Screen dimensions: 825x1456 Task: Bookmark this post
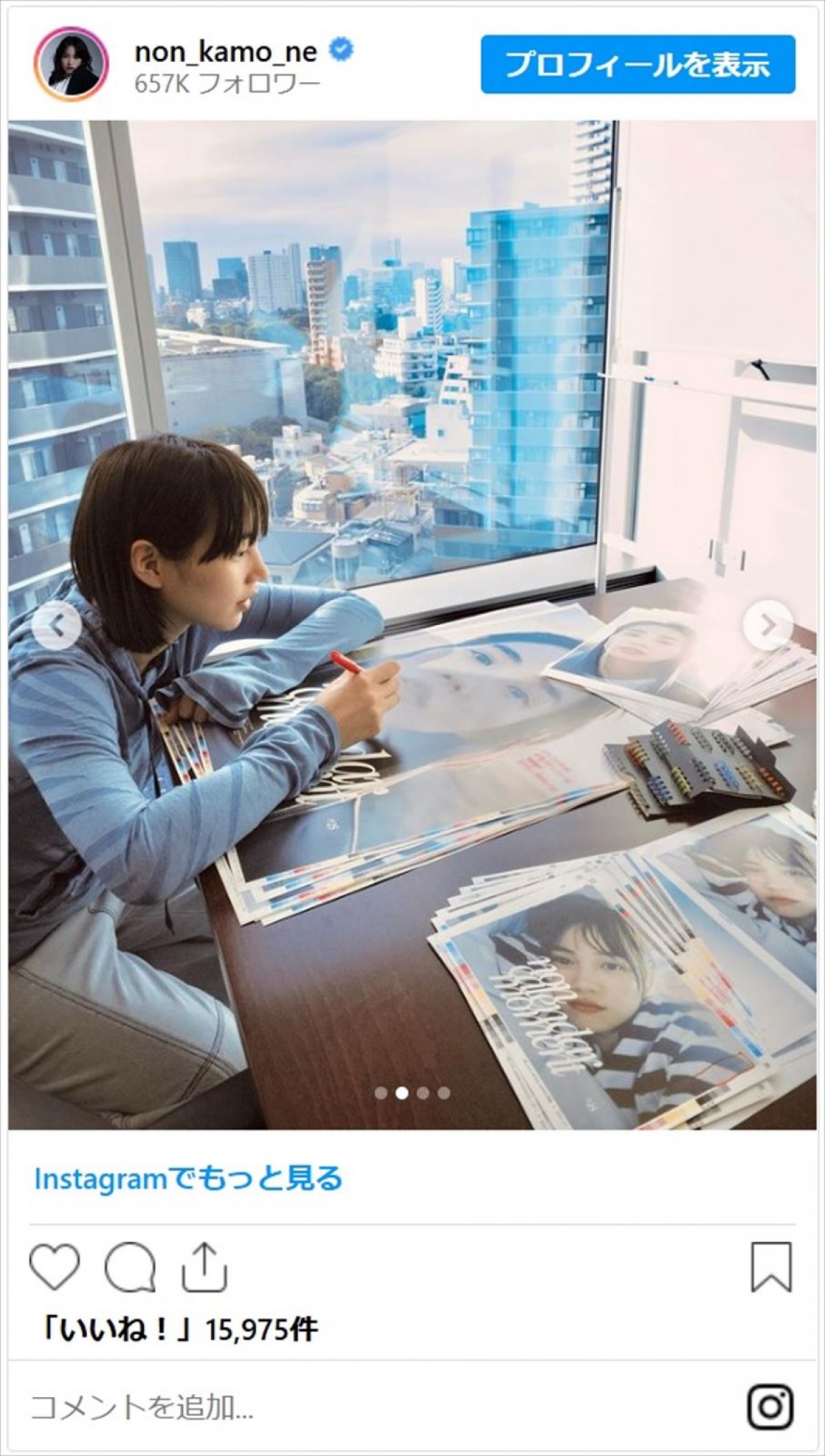coord(771,1267)
